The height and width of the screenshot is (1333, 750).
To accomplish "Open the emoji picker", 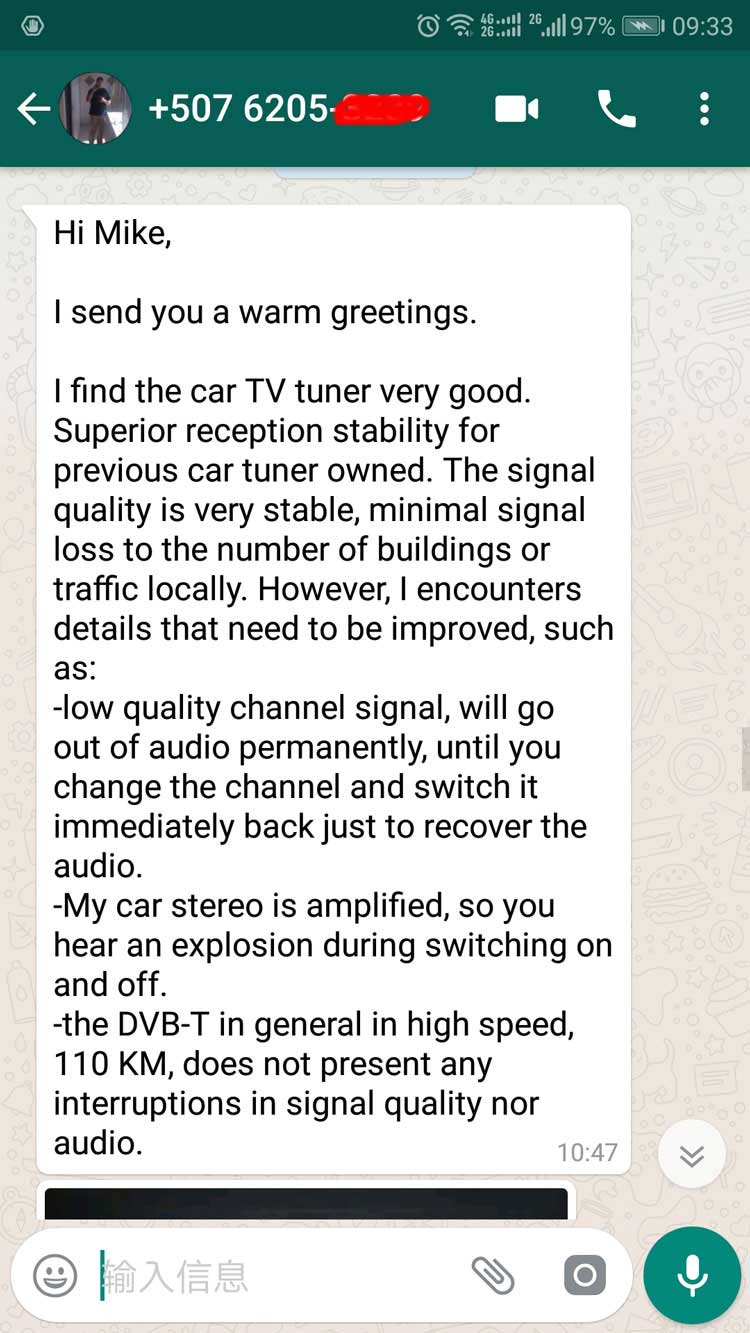I will pyautogui.click(x=55, y=1276).
